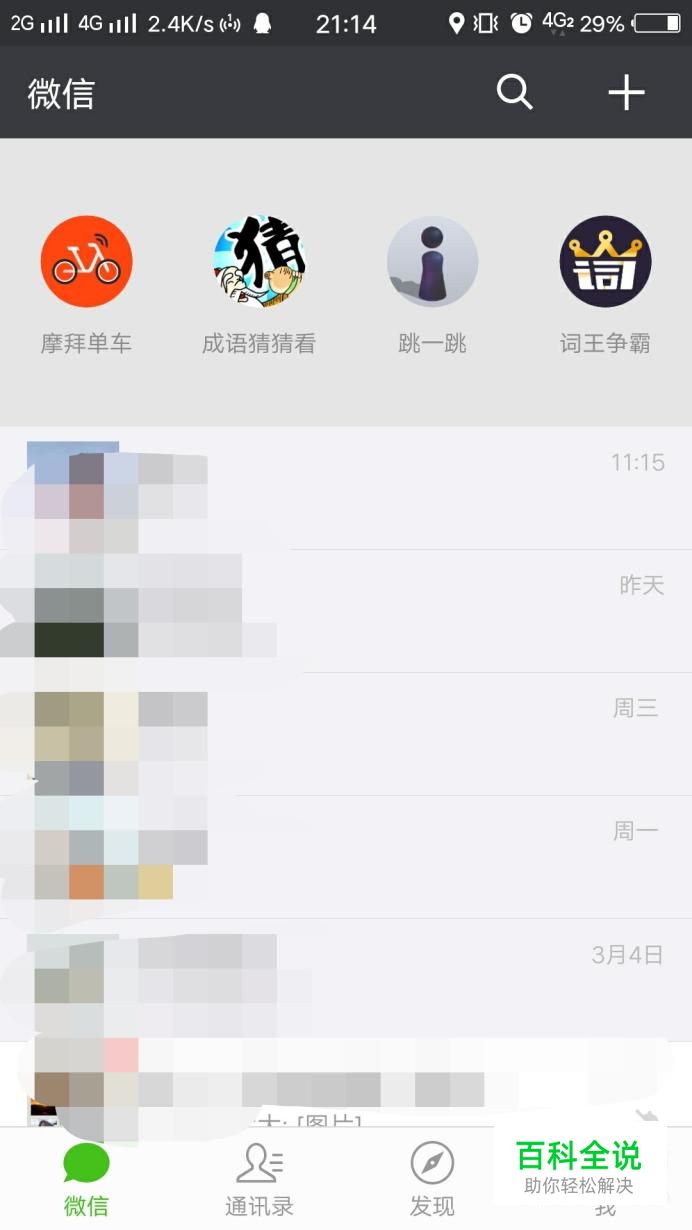
Task: Select the 微信 tab
Action: (86, 1178)
